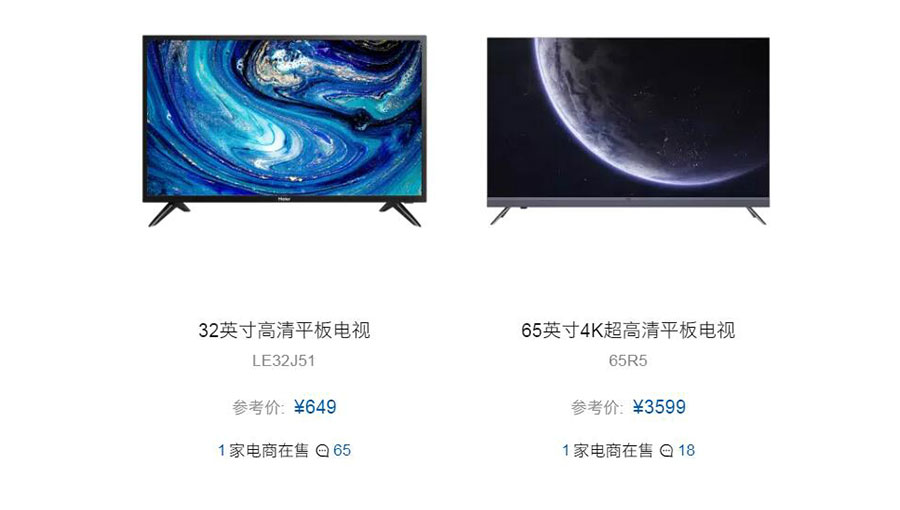900x510 pixels.
Task: View the seller for 65R5
Action: 607,450
